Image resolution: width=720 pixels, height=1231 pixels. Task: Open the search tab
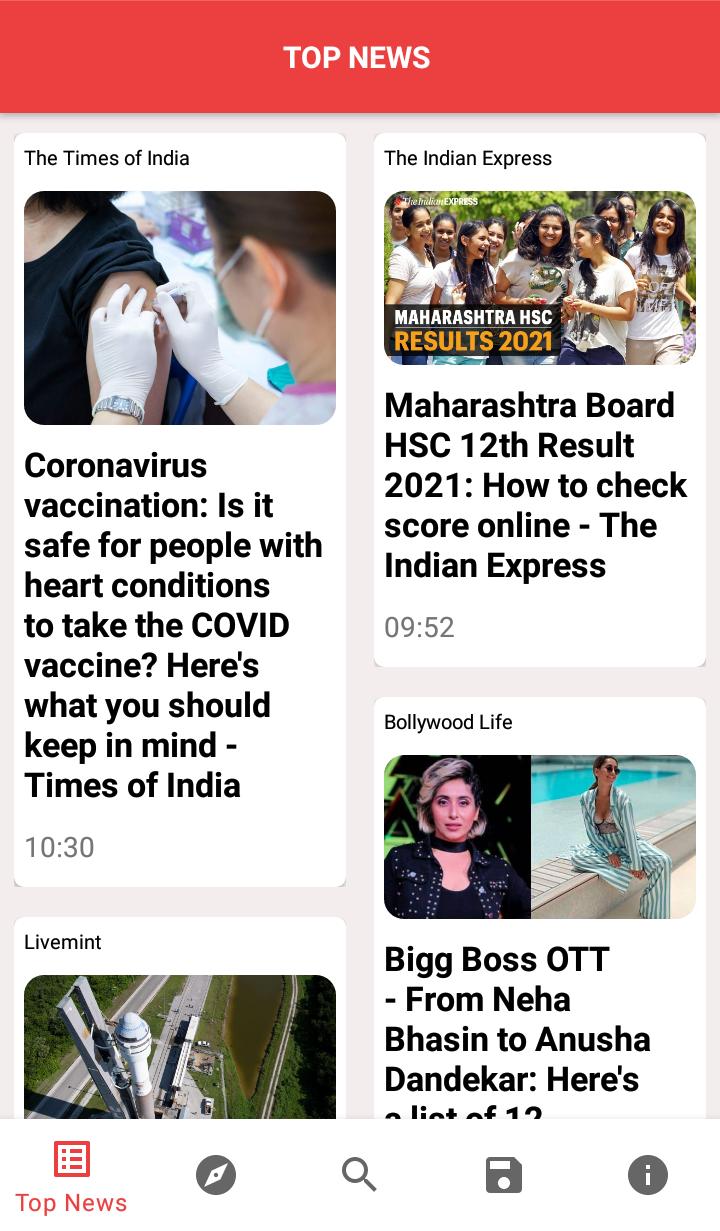(x=360, y=1175)
